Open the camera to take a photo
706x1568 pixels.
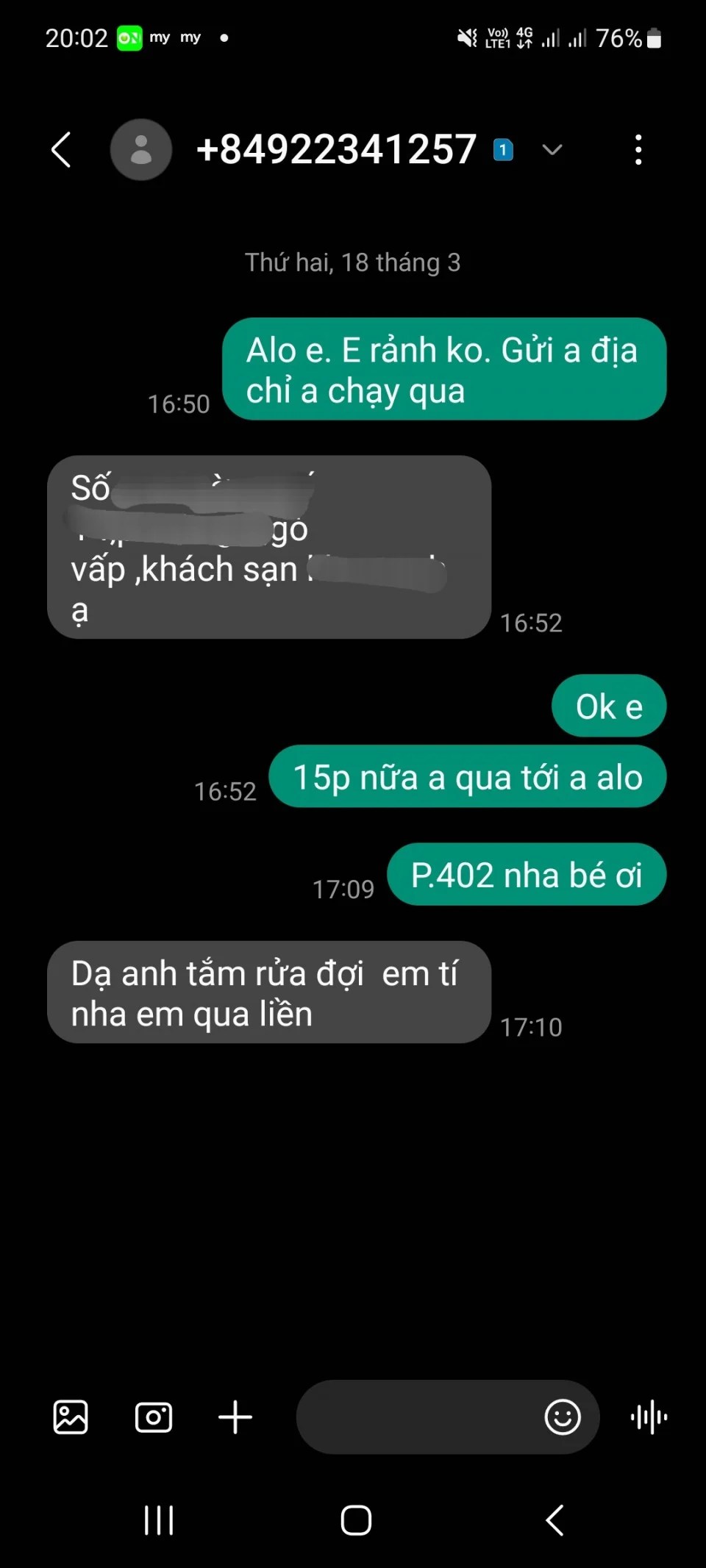point(154,1417)
